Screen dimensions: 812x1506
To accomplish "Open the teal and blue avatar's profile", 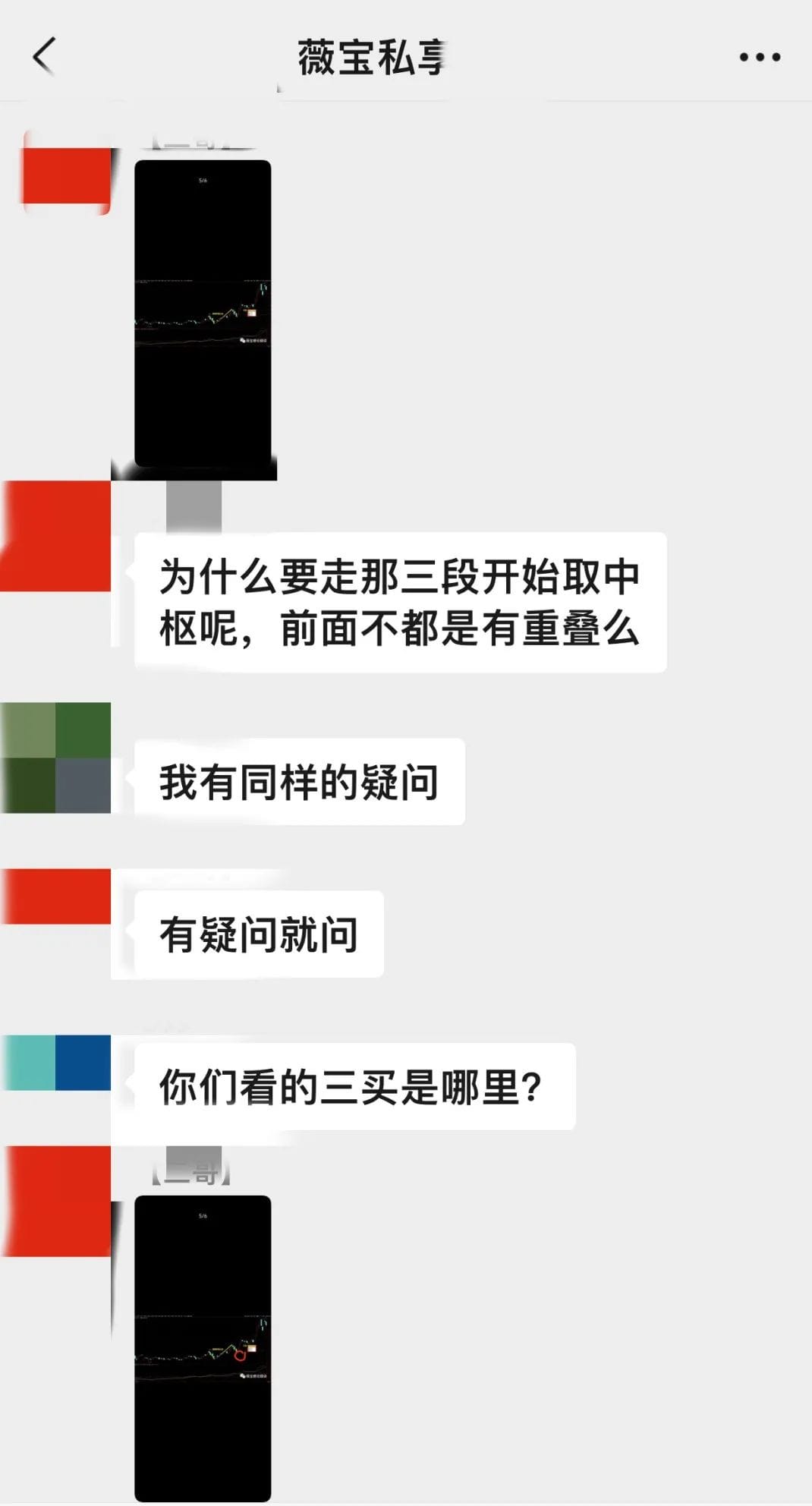I will [x=55, y=1063].
